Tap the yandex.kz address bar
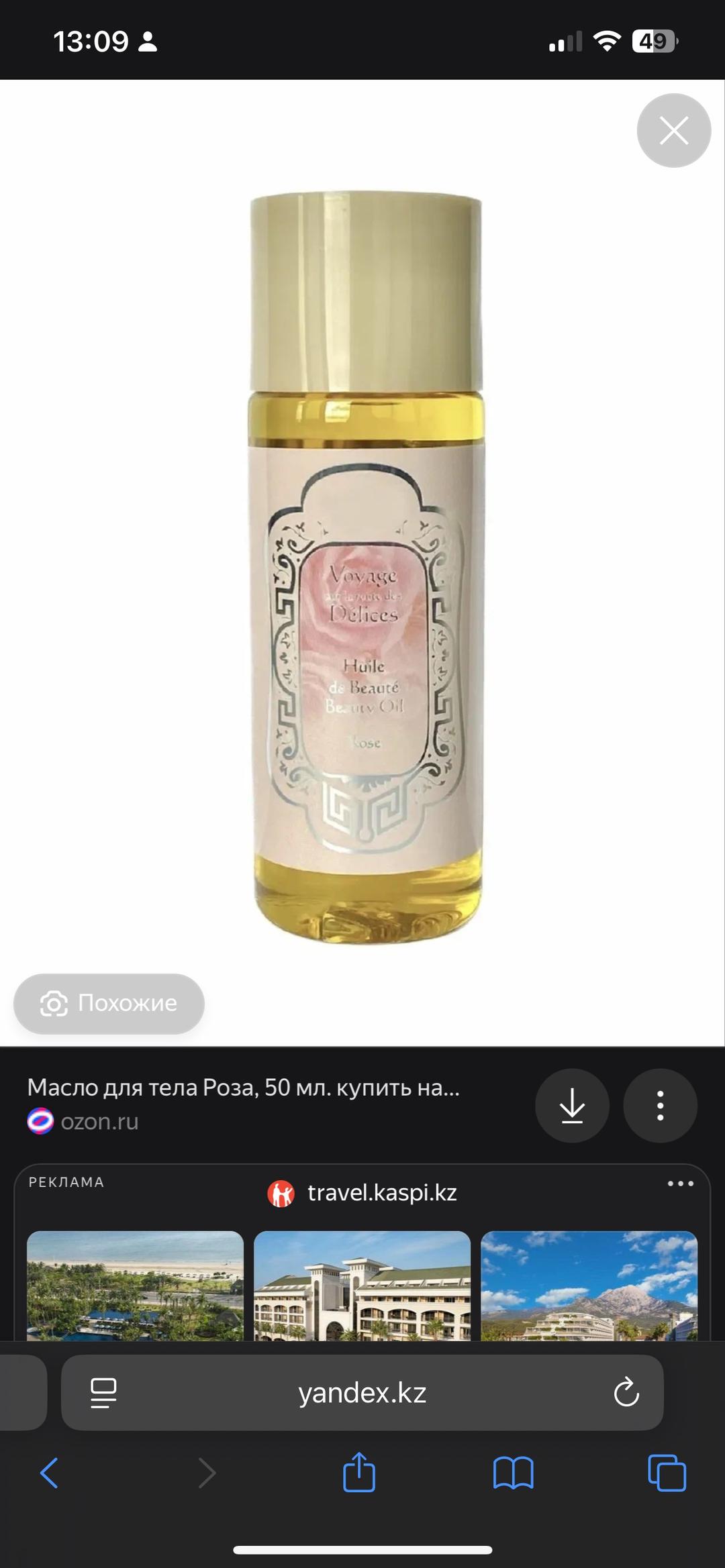The height and width of the screenshot is (1568, 725). tap(362, 1393)
